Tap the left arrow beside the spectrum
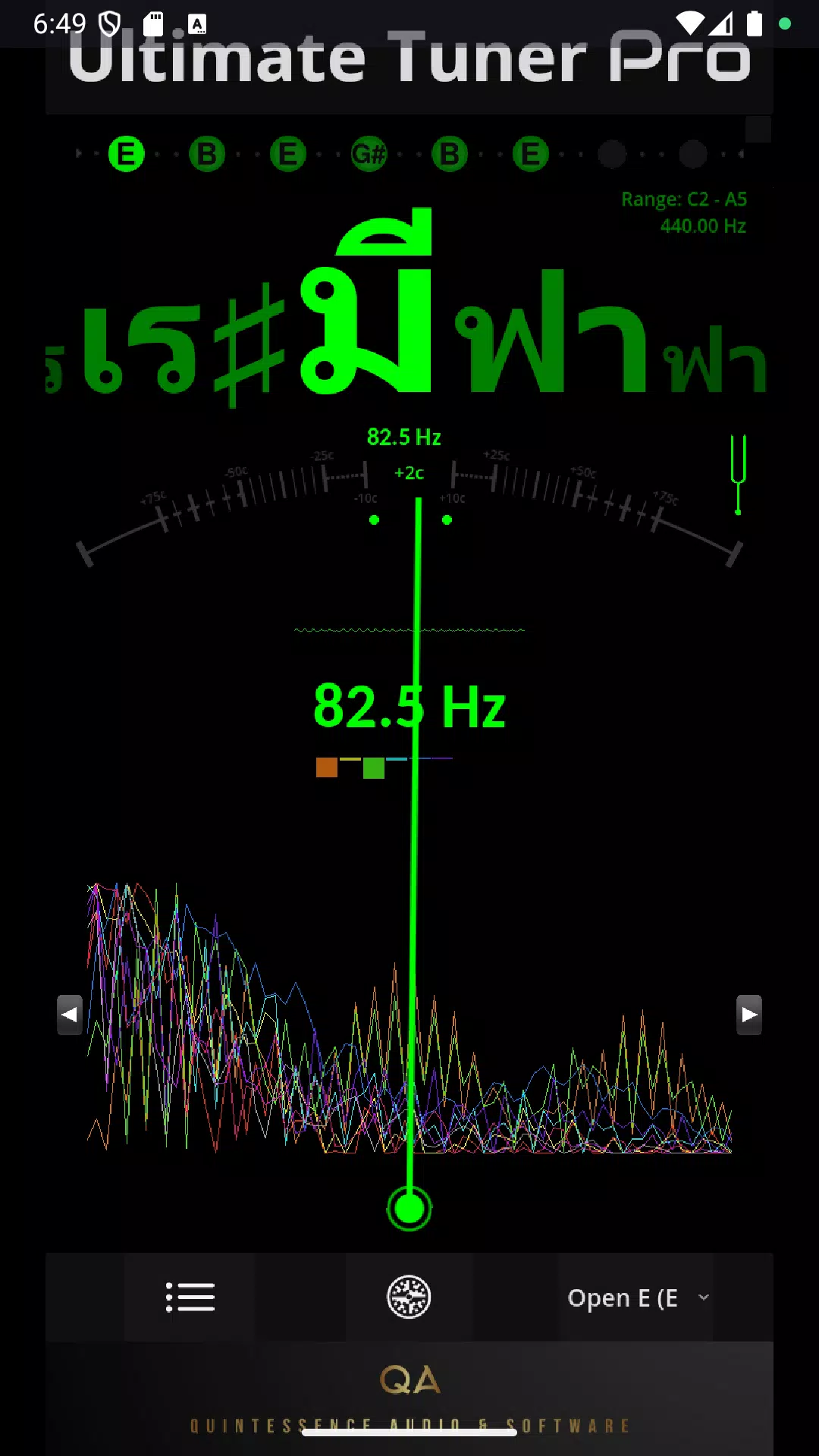This screenshot has height=1456, width=819. click(x=70, y=1015)
